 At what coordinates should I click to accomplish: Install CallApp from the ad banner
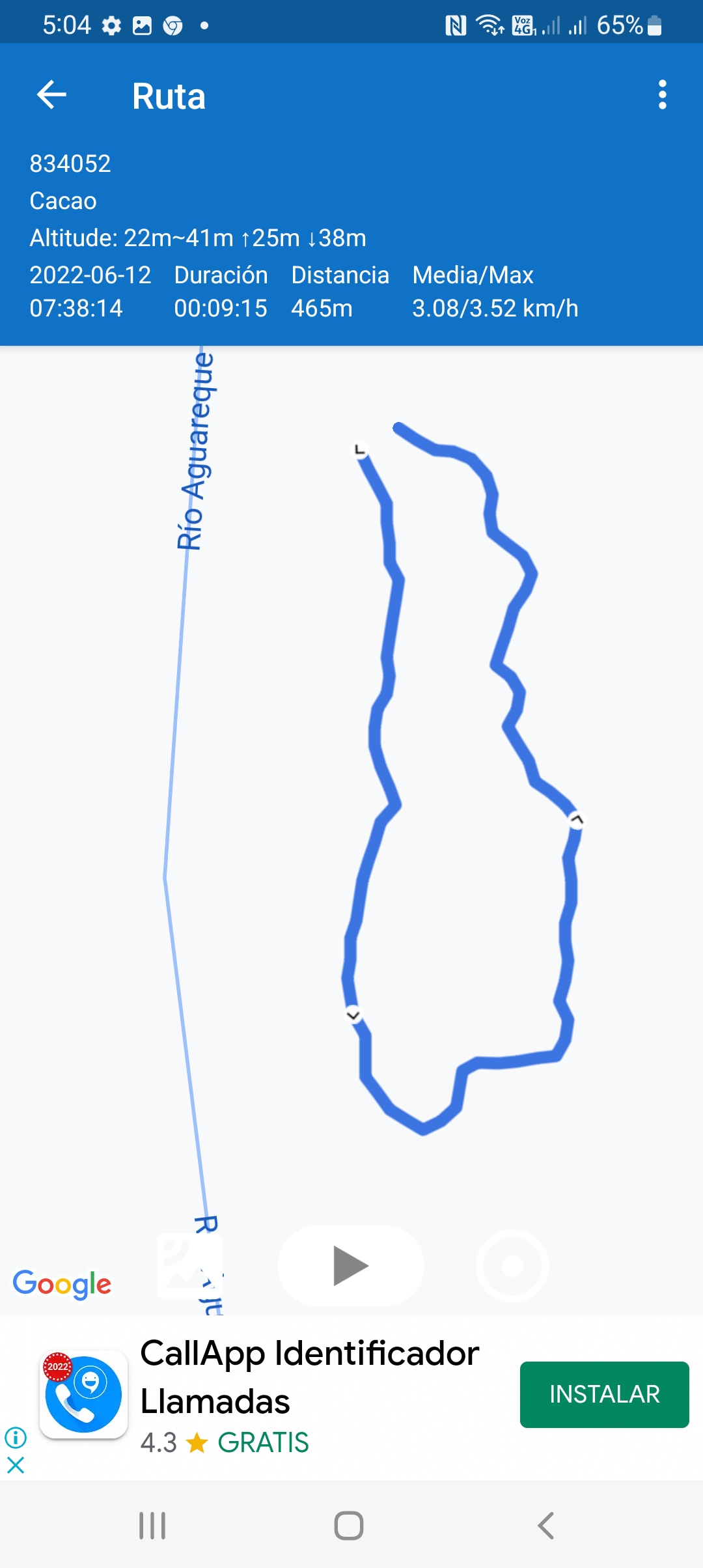click(603, 1394)
